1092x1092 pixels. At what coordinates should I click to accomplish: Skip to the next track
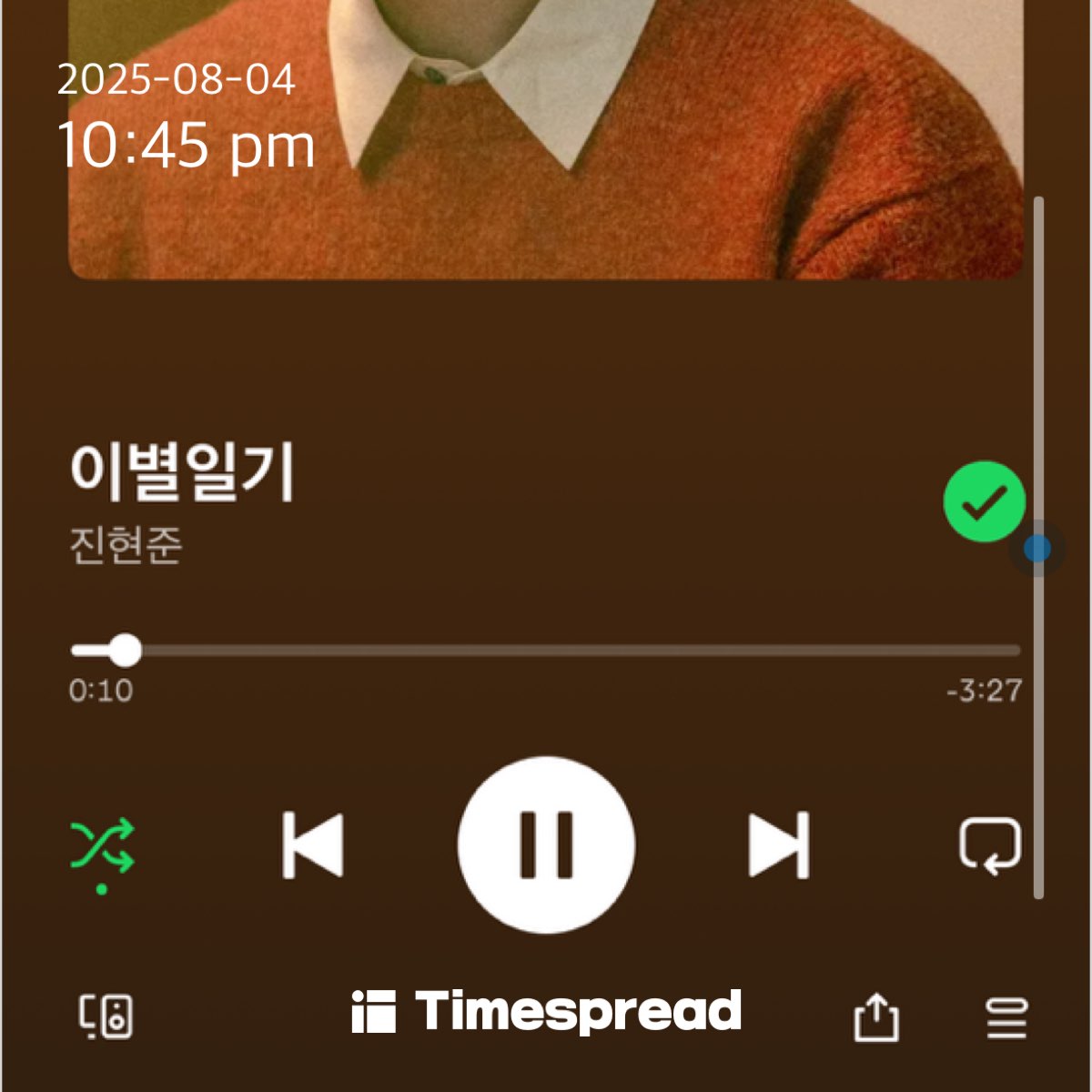tap(779, 845)
